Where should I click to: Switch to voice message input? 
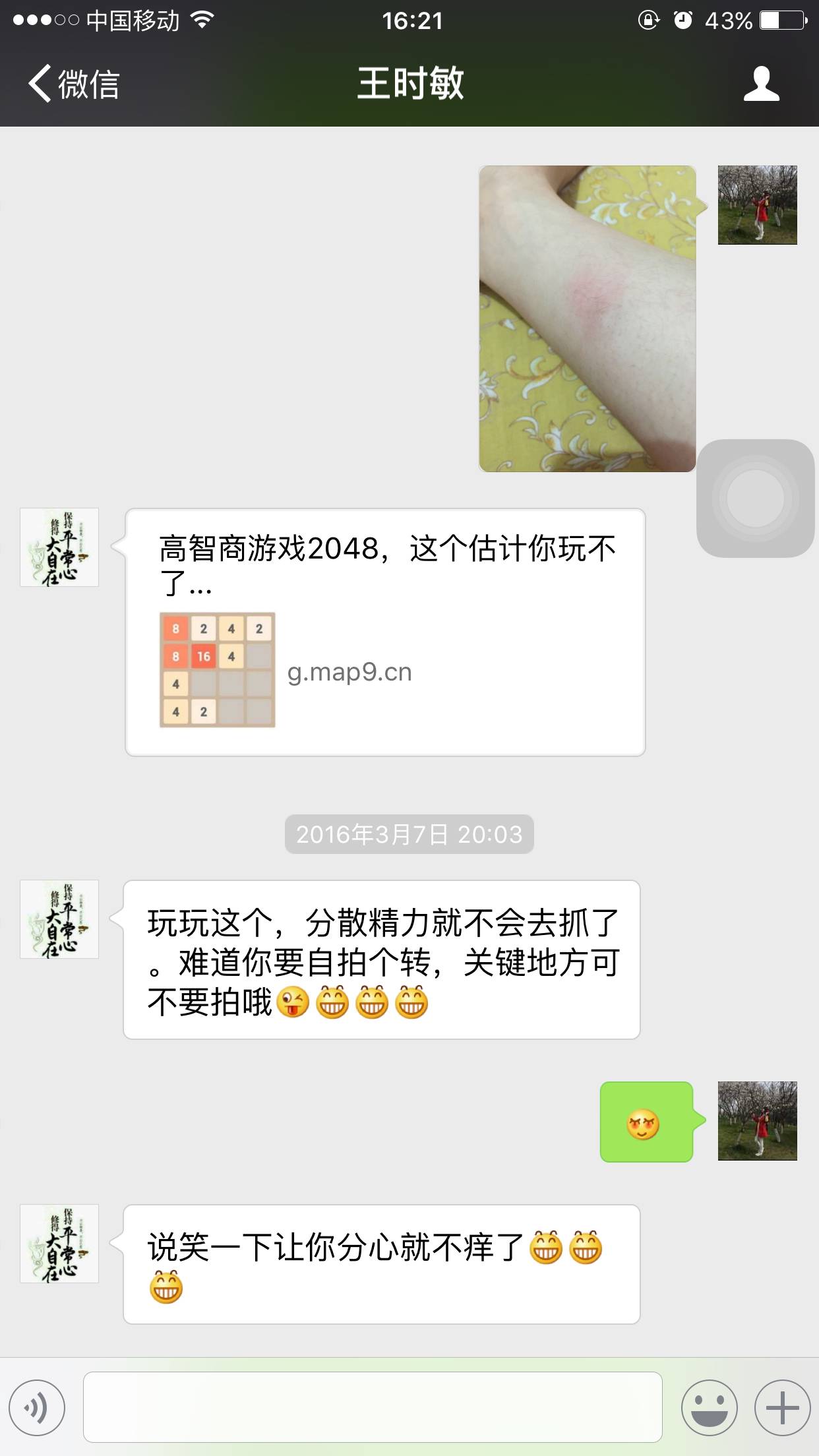[x=37, y=1408]
